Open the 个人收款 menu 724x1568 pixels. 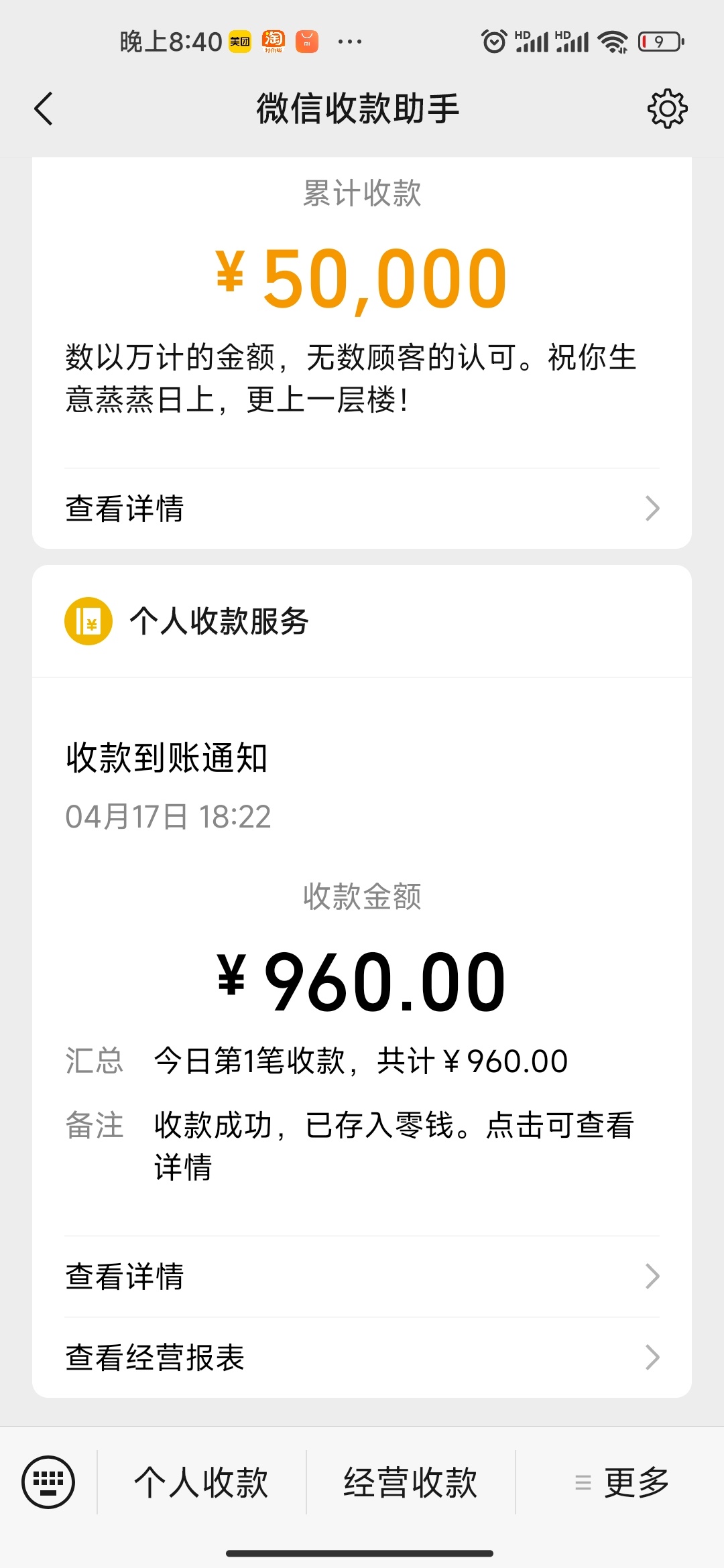(202, 1482)
